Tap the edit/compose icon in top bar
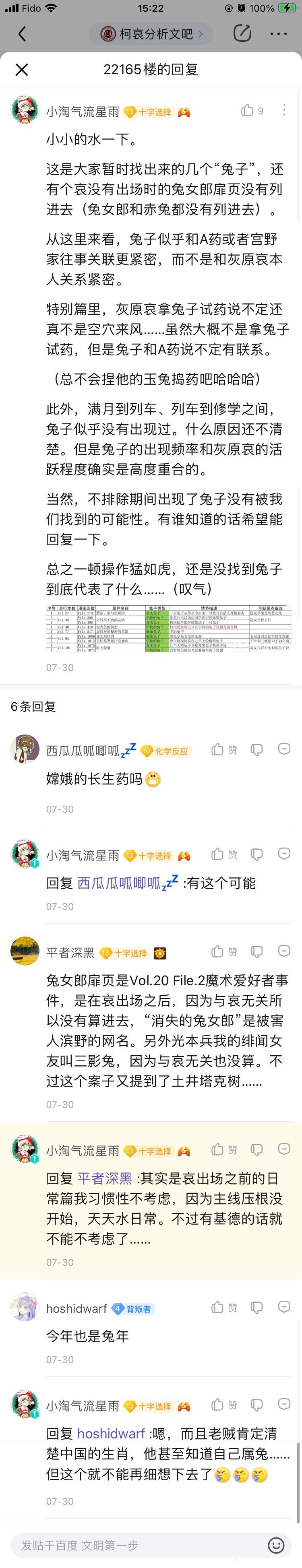The image size is (302, 1568). (x=242, y=33)
